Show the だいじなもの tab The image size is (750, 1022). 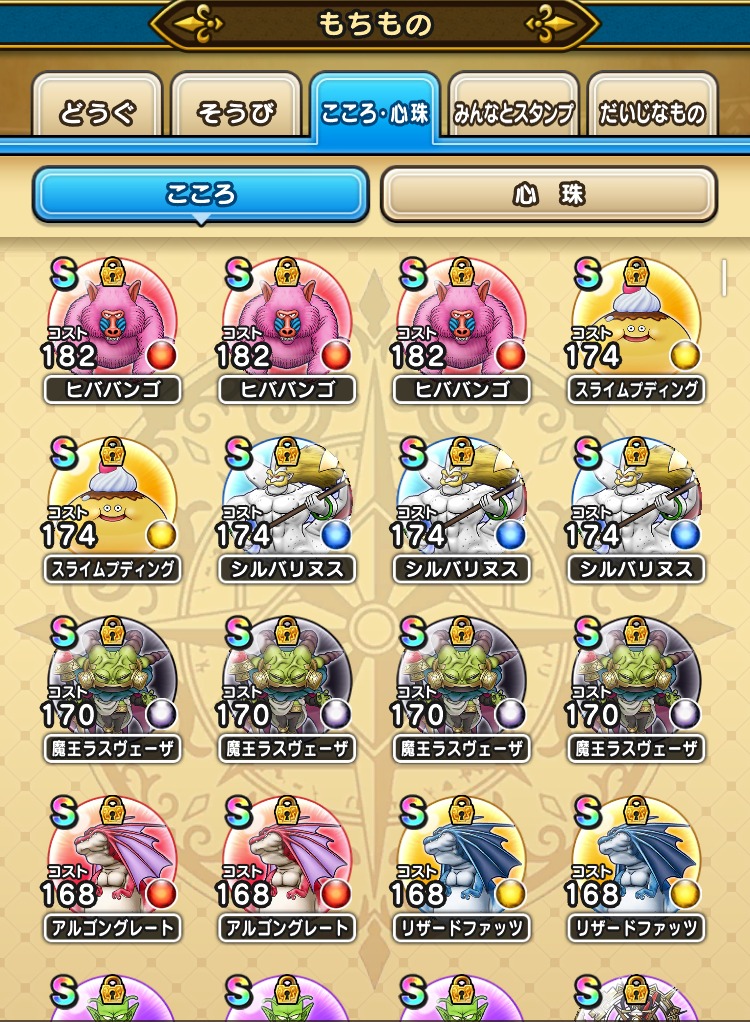coord(652,111)
